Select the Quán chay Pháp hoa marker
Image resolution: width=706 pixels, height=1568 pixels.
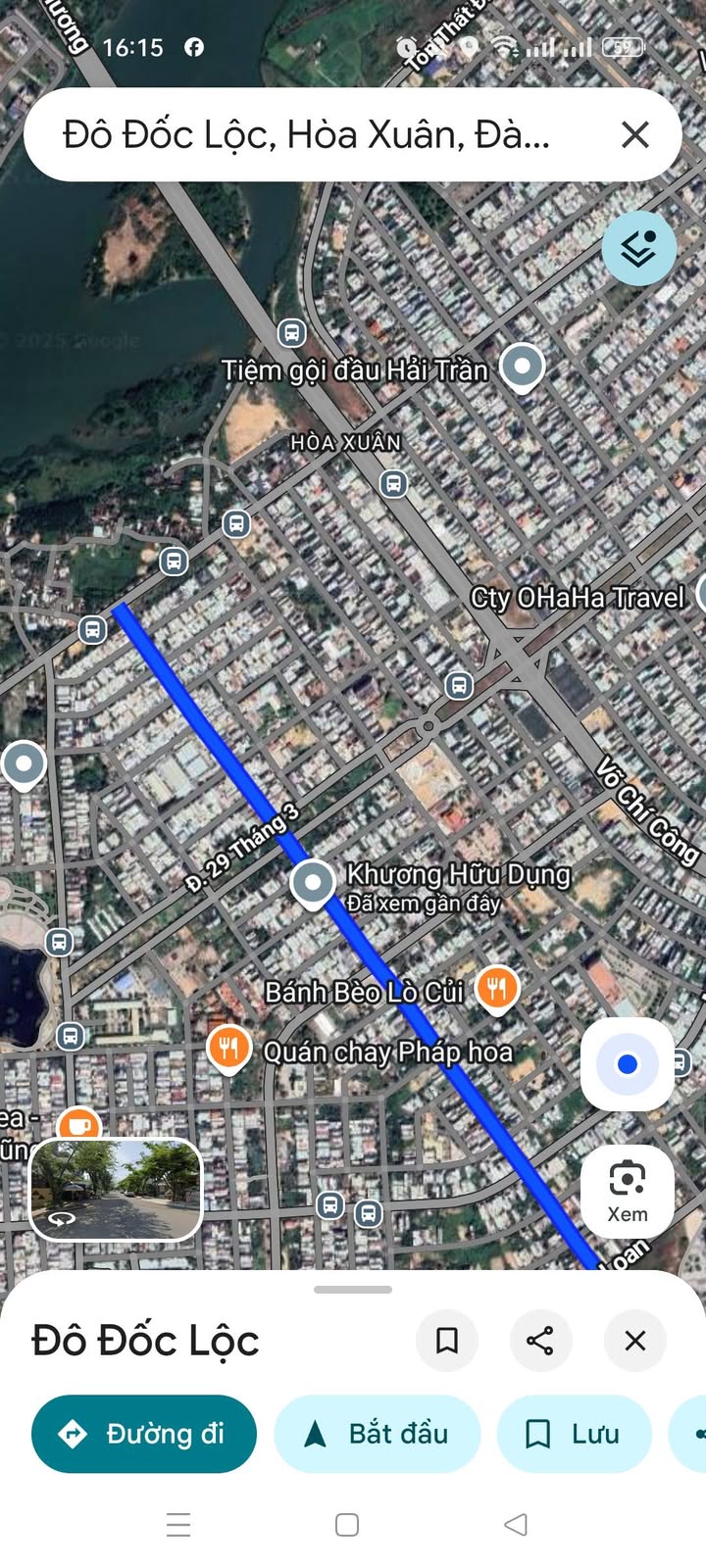coord(228,1049)
